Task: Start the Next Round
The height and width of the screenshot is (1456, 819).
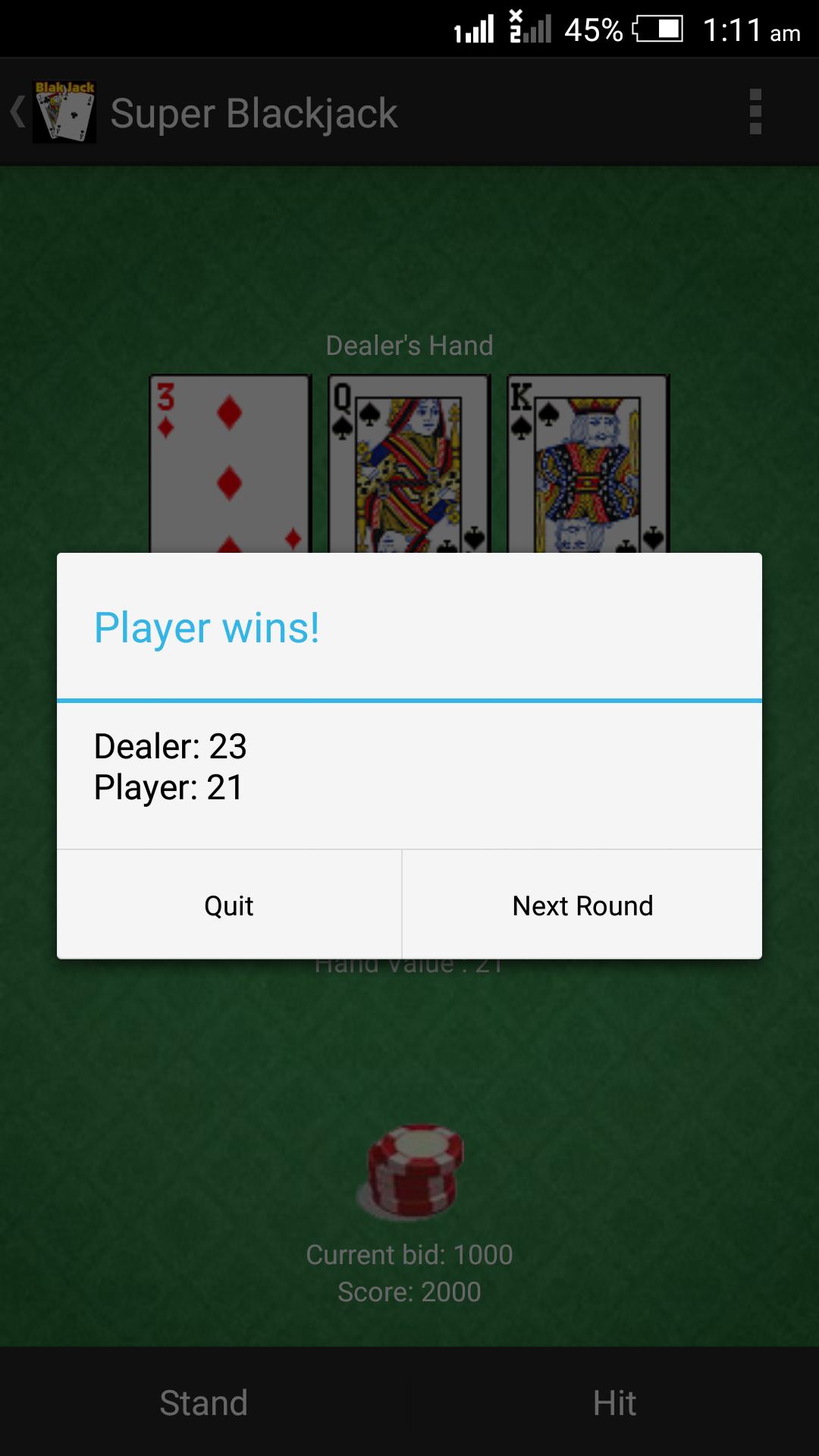Action: pyautogui.click(x=582, y=905)
